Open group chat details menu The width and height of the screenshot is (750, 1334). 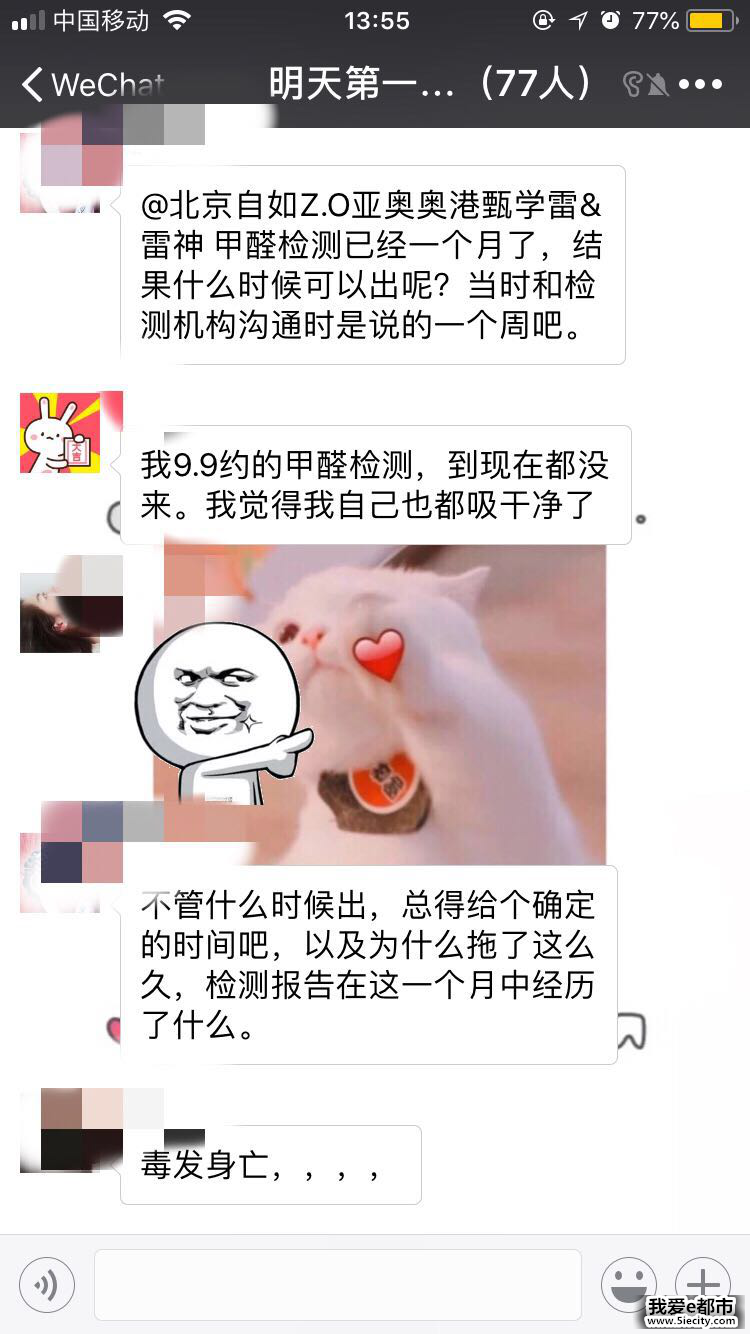click(x=700, y=85)
